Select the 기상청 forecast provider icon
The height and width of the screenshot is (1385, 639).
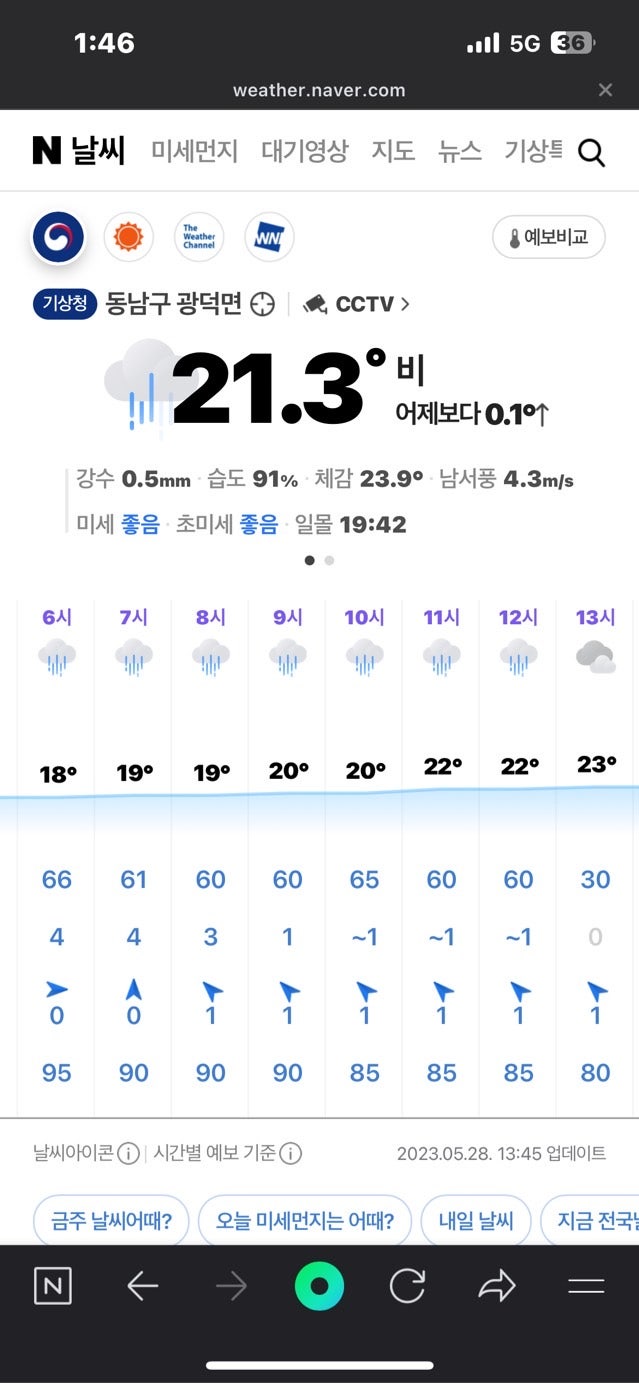coord(58,237)
